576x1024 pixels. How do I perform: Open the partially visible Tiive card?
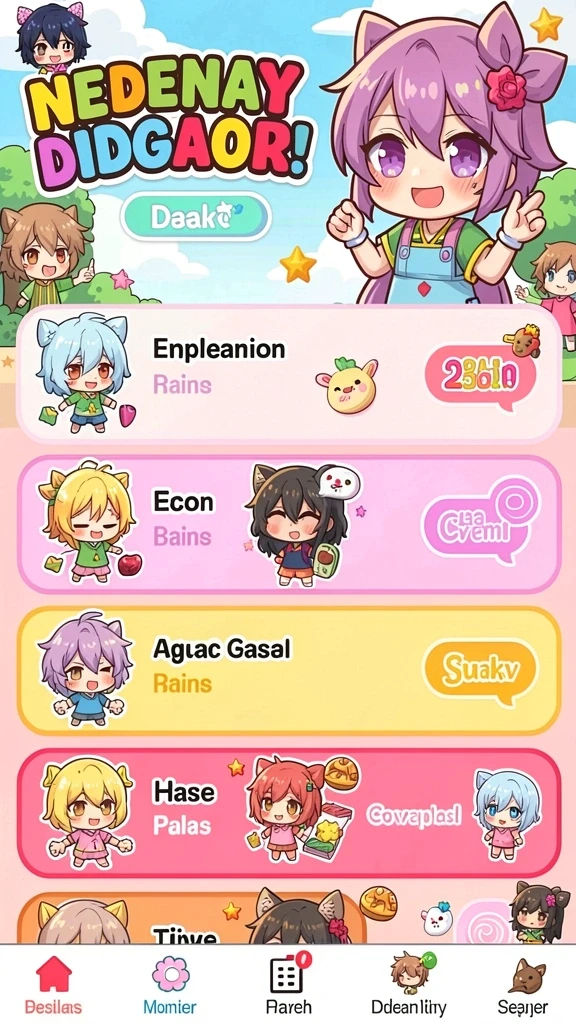(x=191, y=918)
